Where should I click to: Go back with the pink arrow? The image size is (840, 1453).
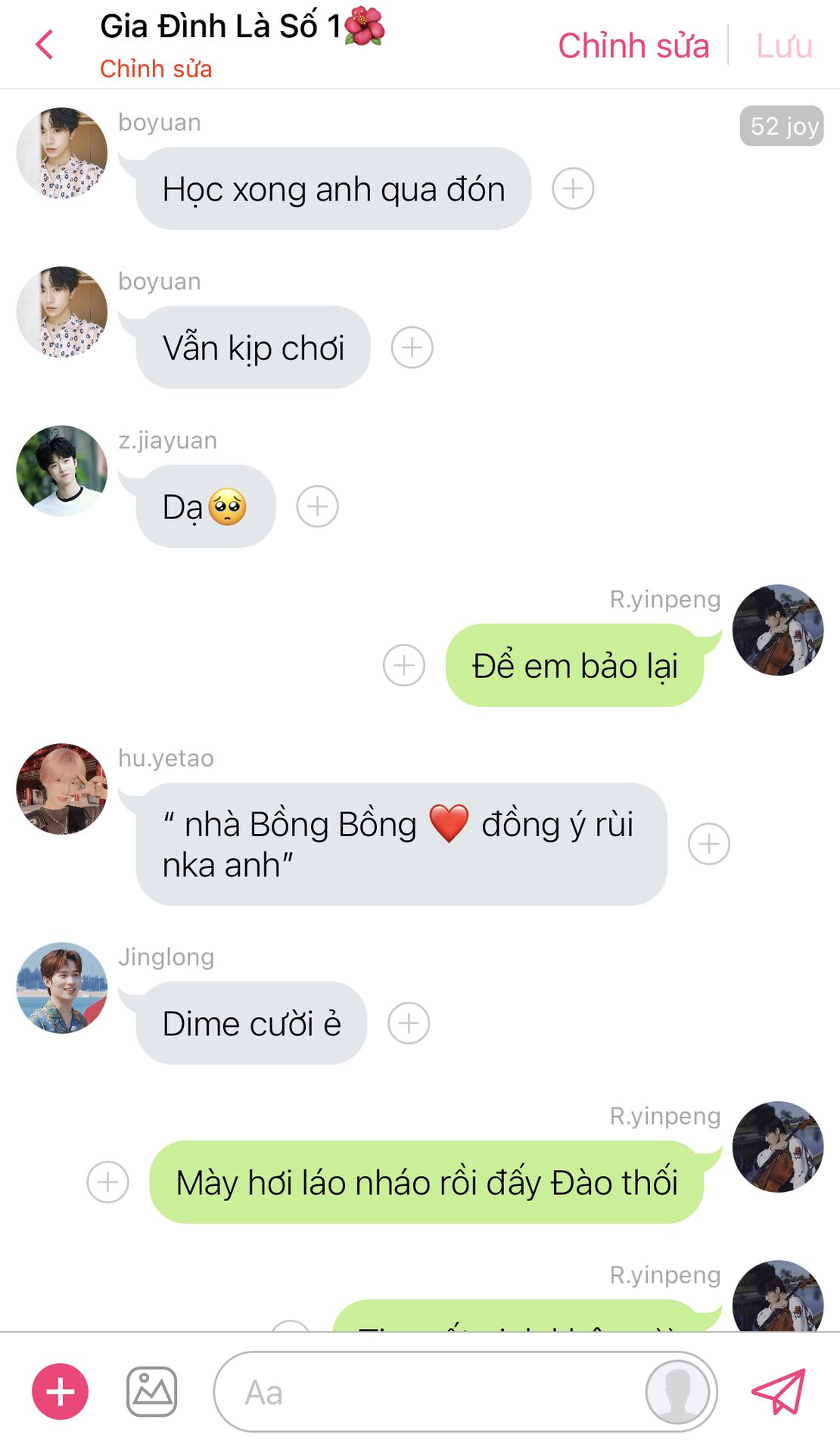pos(45,45)
